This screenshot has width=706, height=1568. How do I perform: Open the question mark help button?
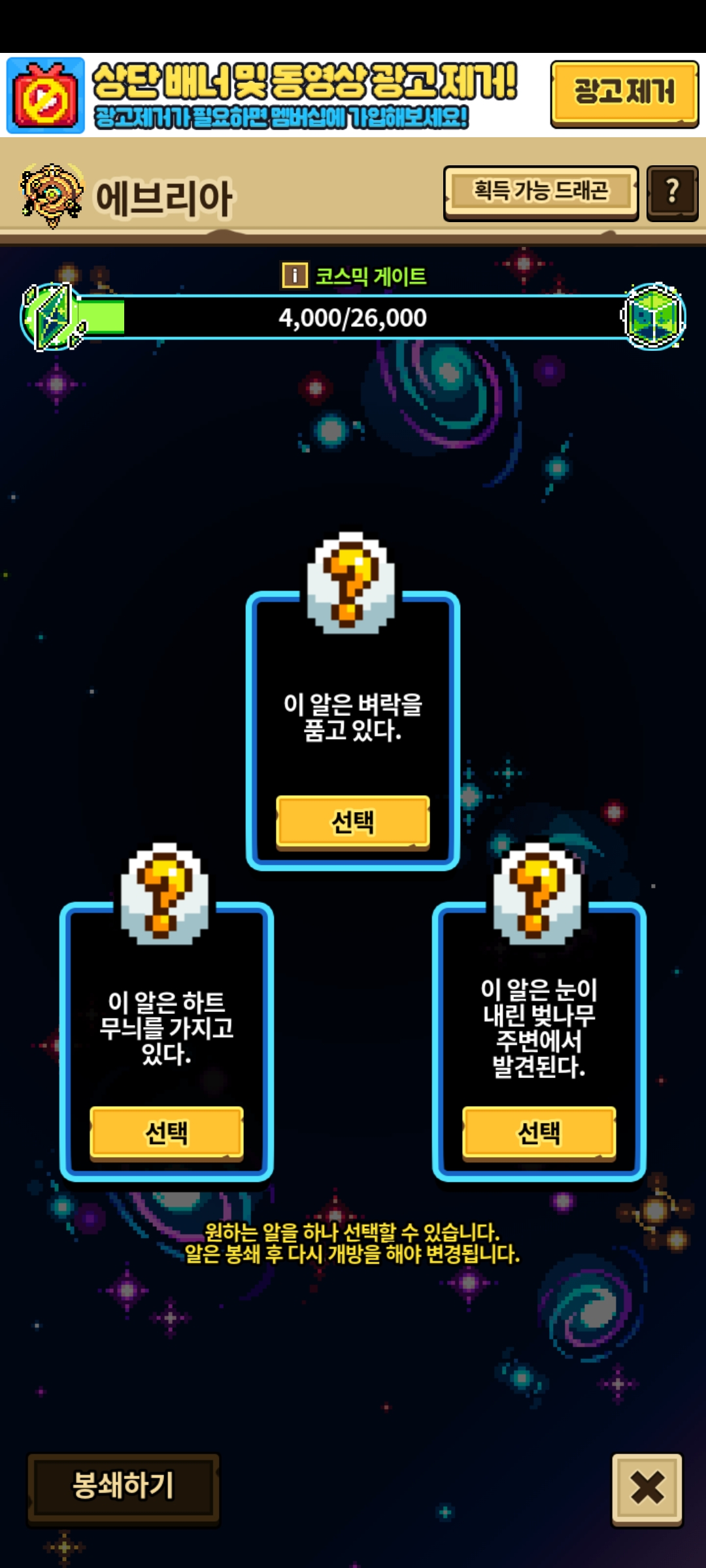(672, 192)
